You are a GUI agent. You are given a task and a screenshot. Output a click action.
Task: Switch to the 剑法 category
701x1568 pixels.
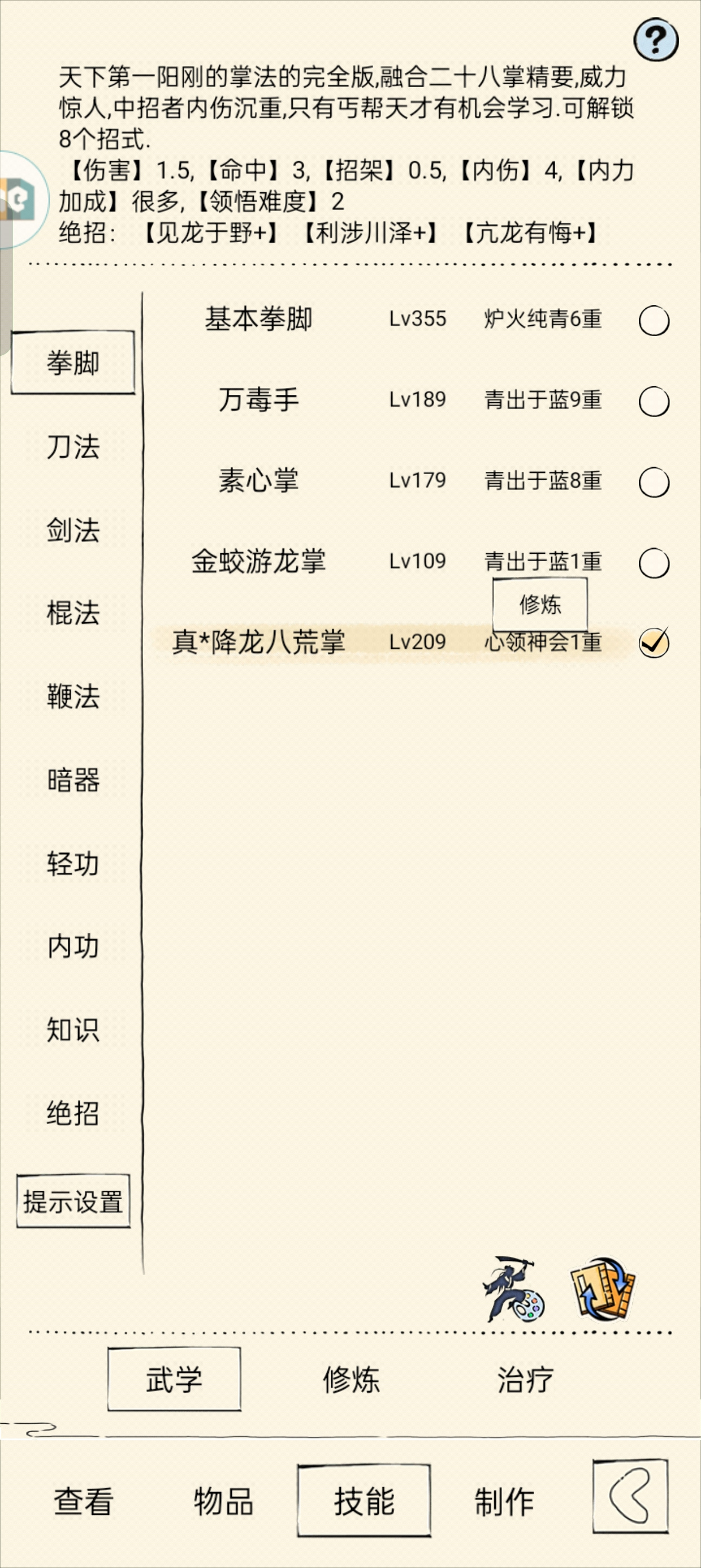(73, 530)
